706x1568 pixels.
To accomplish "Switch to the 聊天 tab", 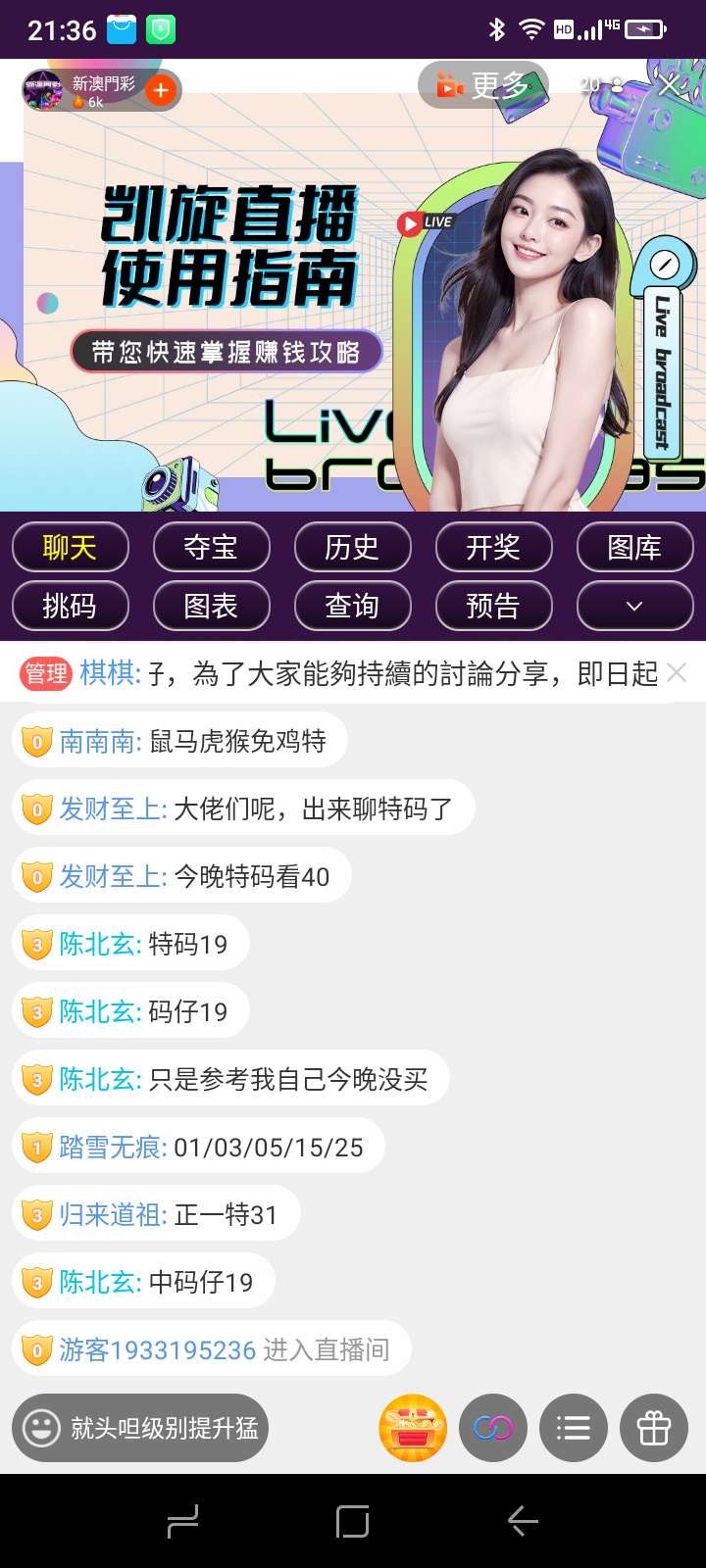I will tap(71, 547).
